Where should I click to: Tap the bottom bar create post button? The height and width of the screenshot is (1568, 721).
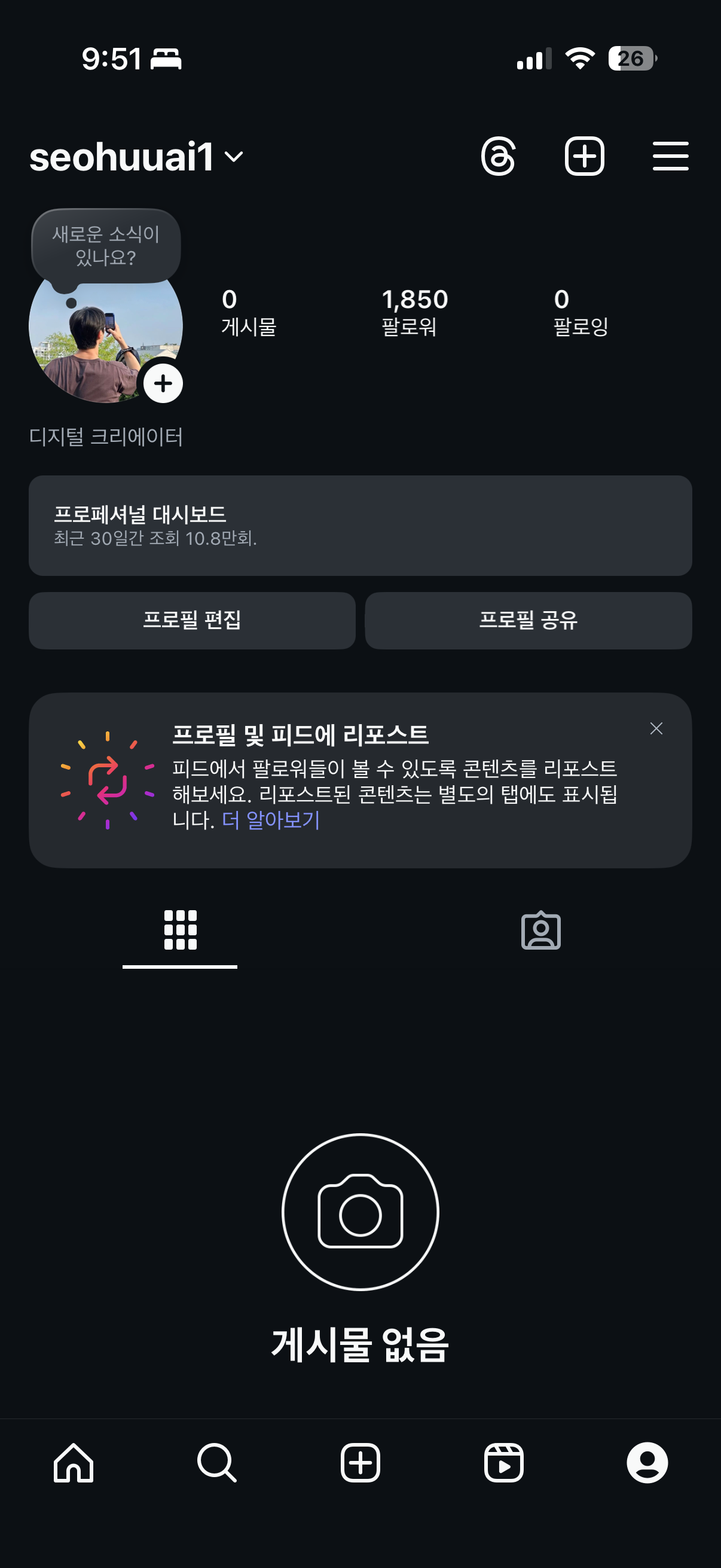tap(360, 1462)
